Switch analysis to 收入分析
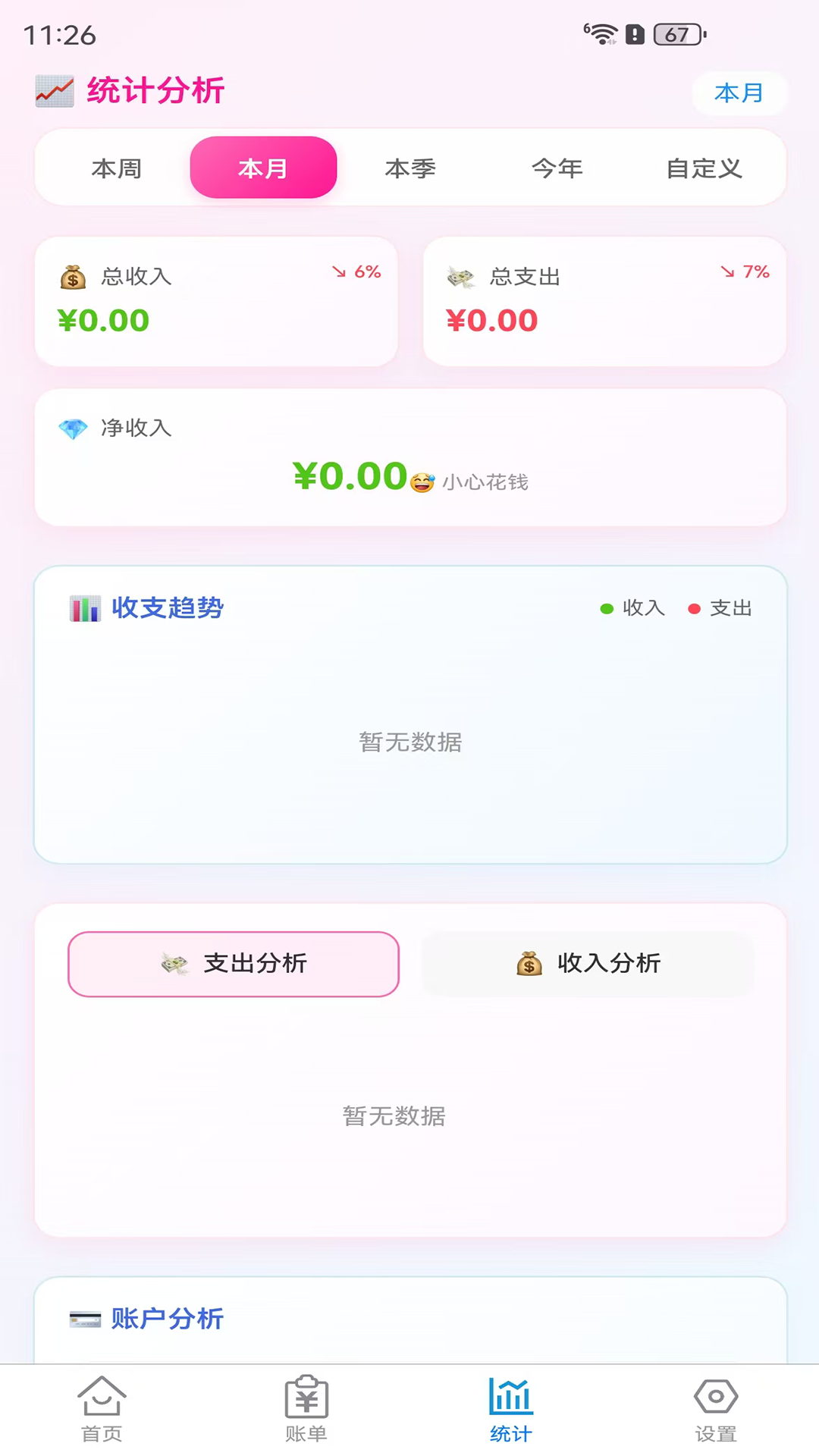Image resolution: width=819 pixels, height=1456 pixels. [x=588, y=964]
